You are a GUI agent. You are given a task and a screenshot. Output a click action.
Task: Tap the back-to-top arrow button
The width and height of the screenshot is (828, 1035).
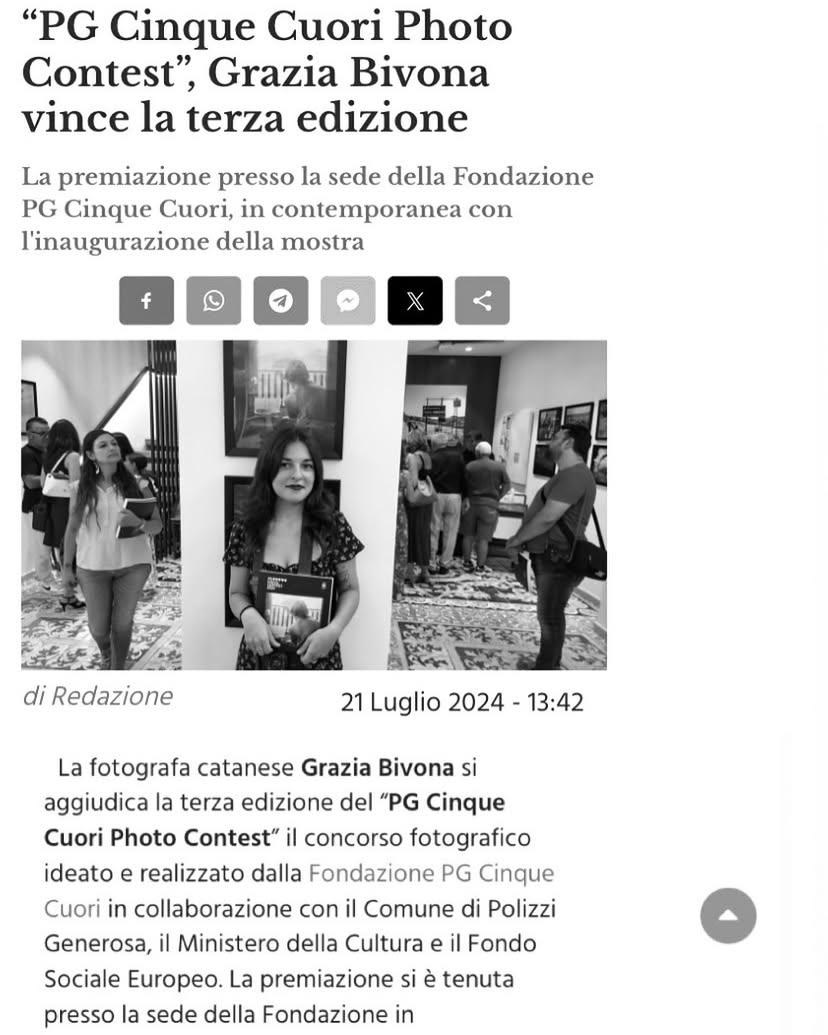pos(728,915)
